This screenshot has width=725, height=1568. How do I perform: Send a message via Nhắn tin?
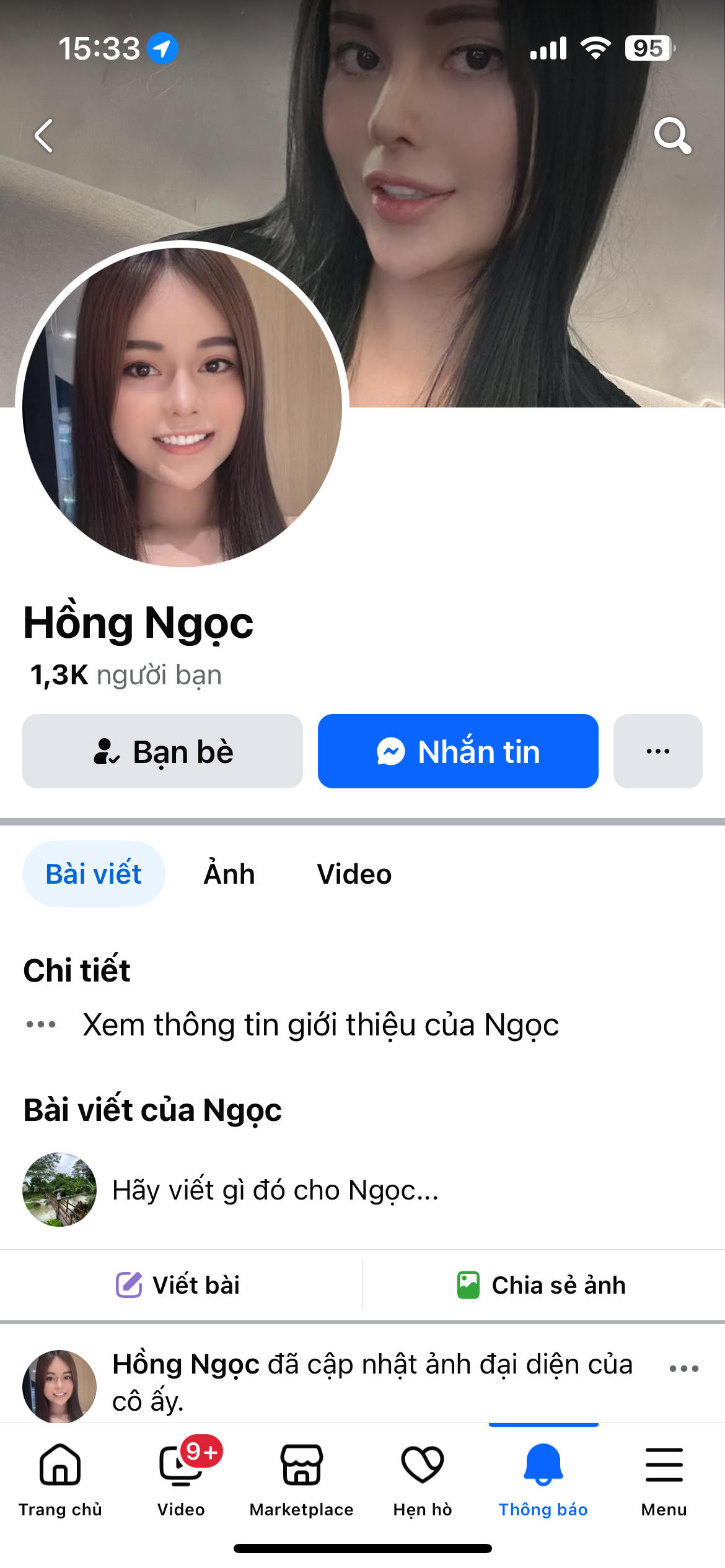(x=458, y=751)
